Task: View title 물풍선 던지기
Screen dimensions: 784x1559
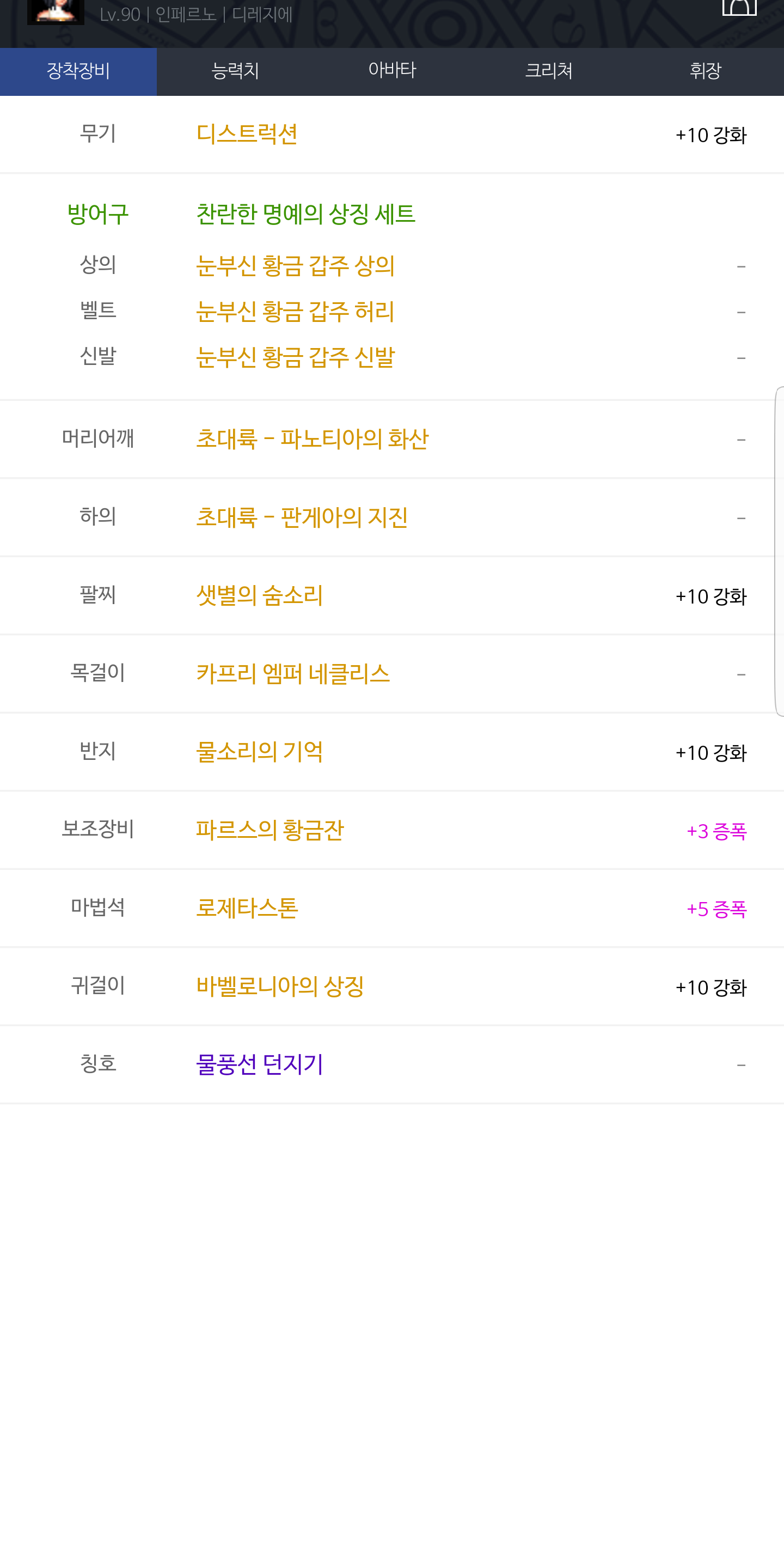Action: coord(260,1064)
